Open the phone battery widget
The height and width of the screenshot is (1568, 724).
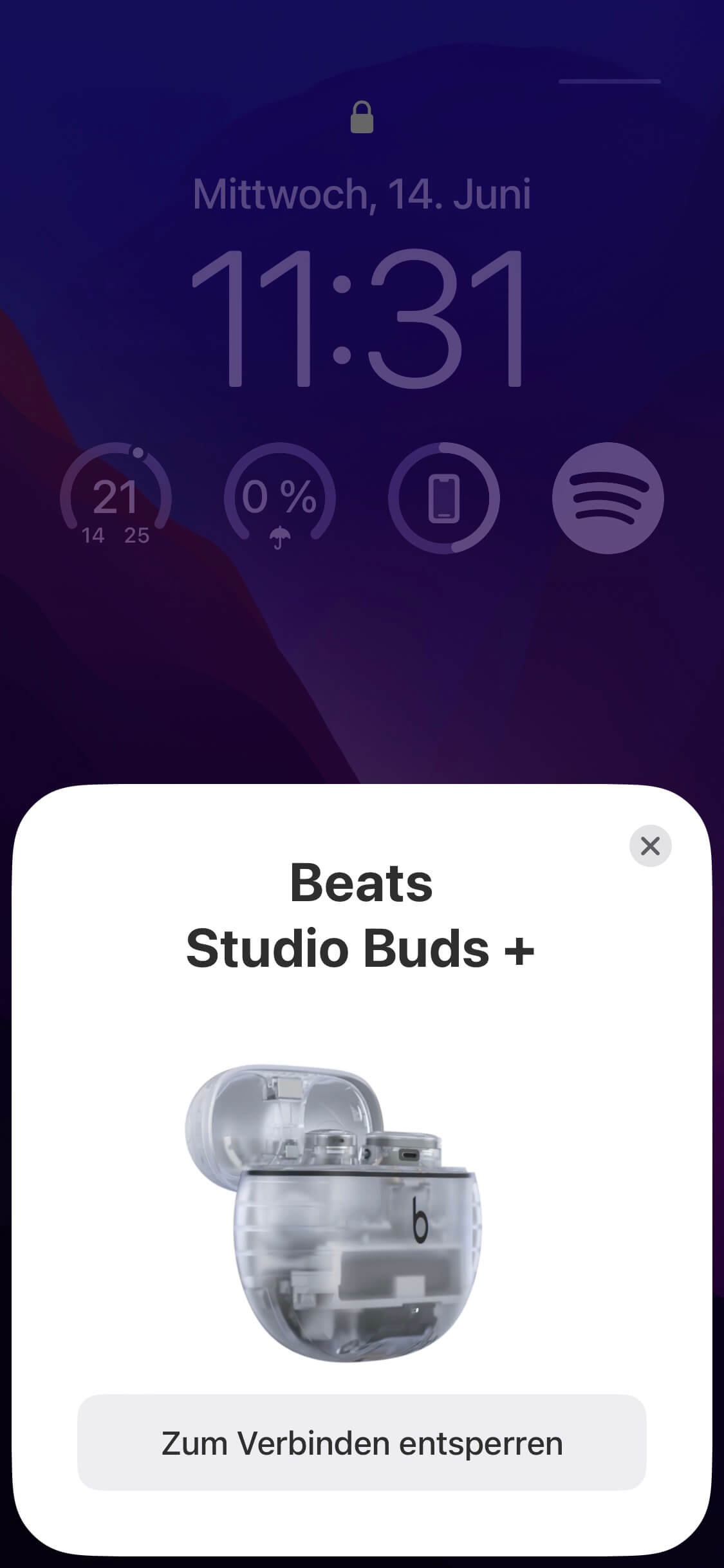point(444,498)
